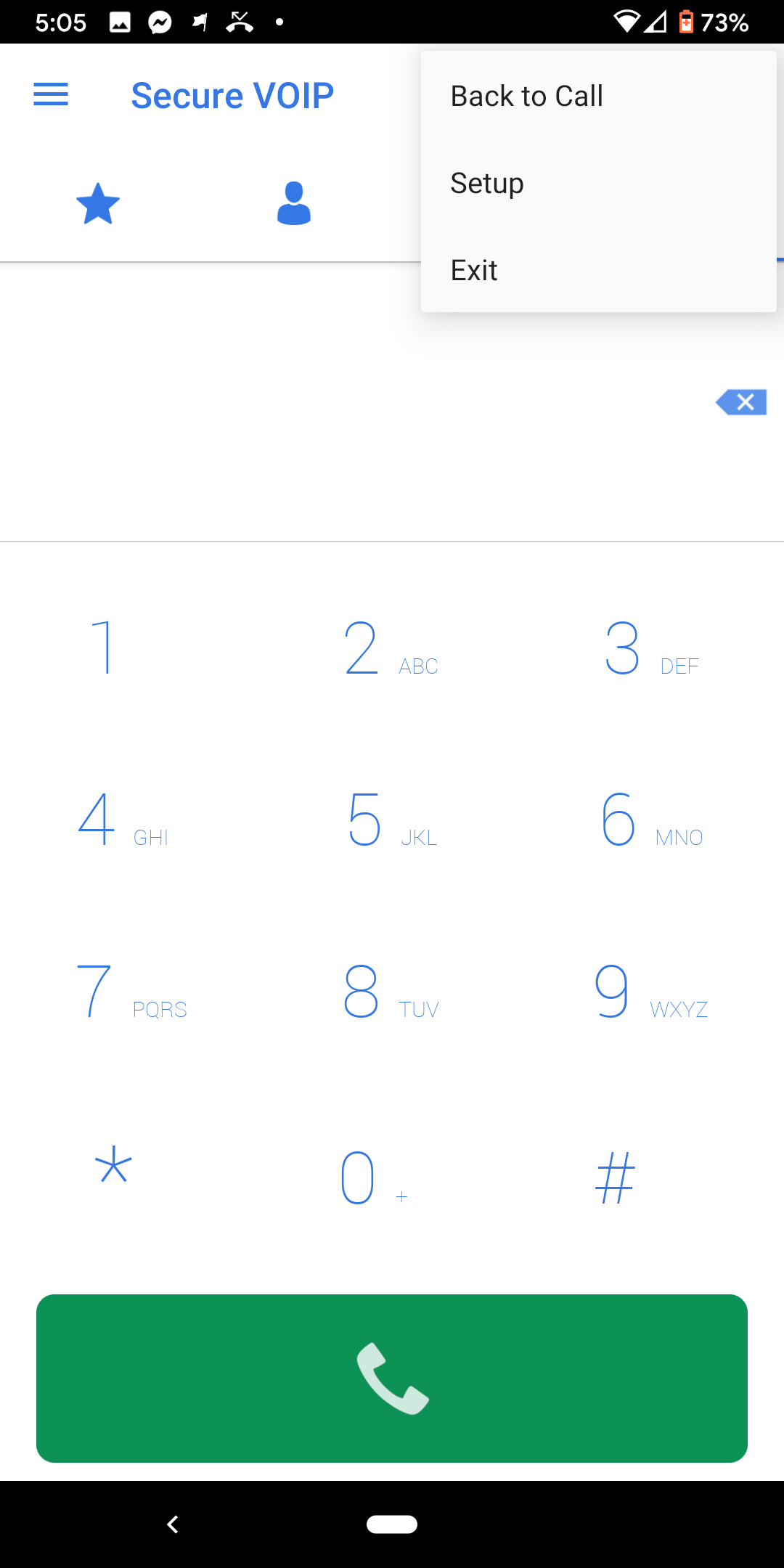Dial digit 1 on keypad
The width and height of the screenshot is (784, 1568).
pyautogui.click(x=105, y=648)
